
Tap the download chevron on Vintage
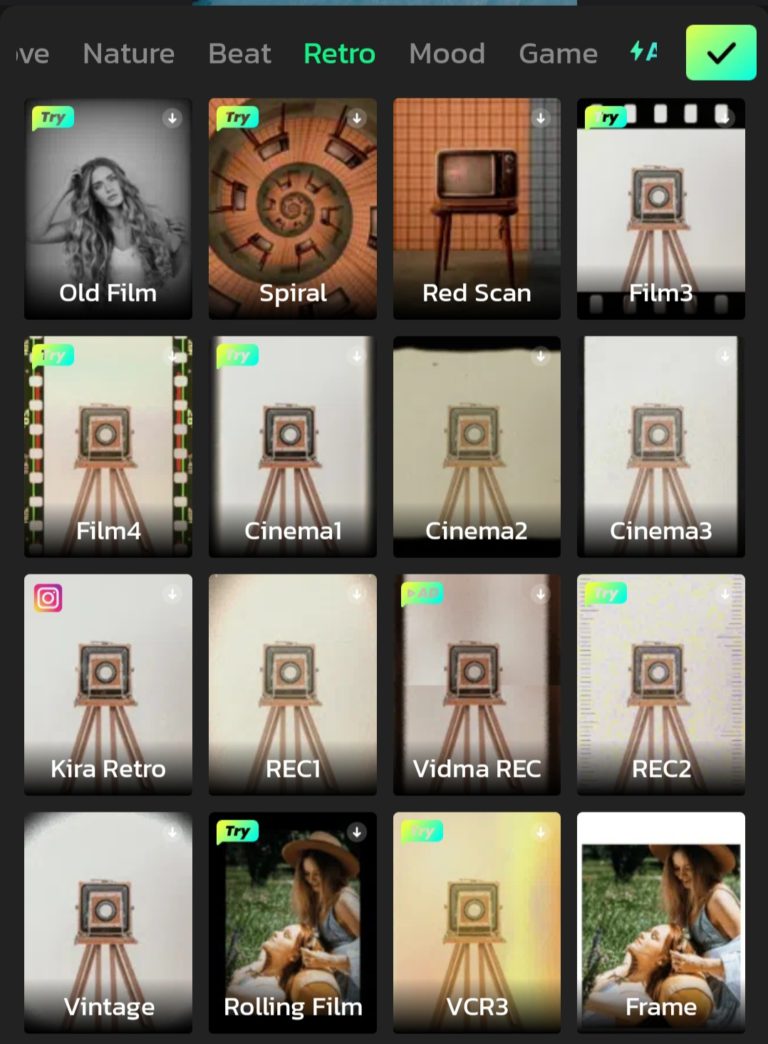[172, 831]
